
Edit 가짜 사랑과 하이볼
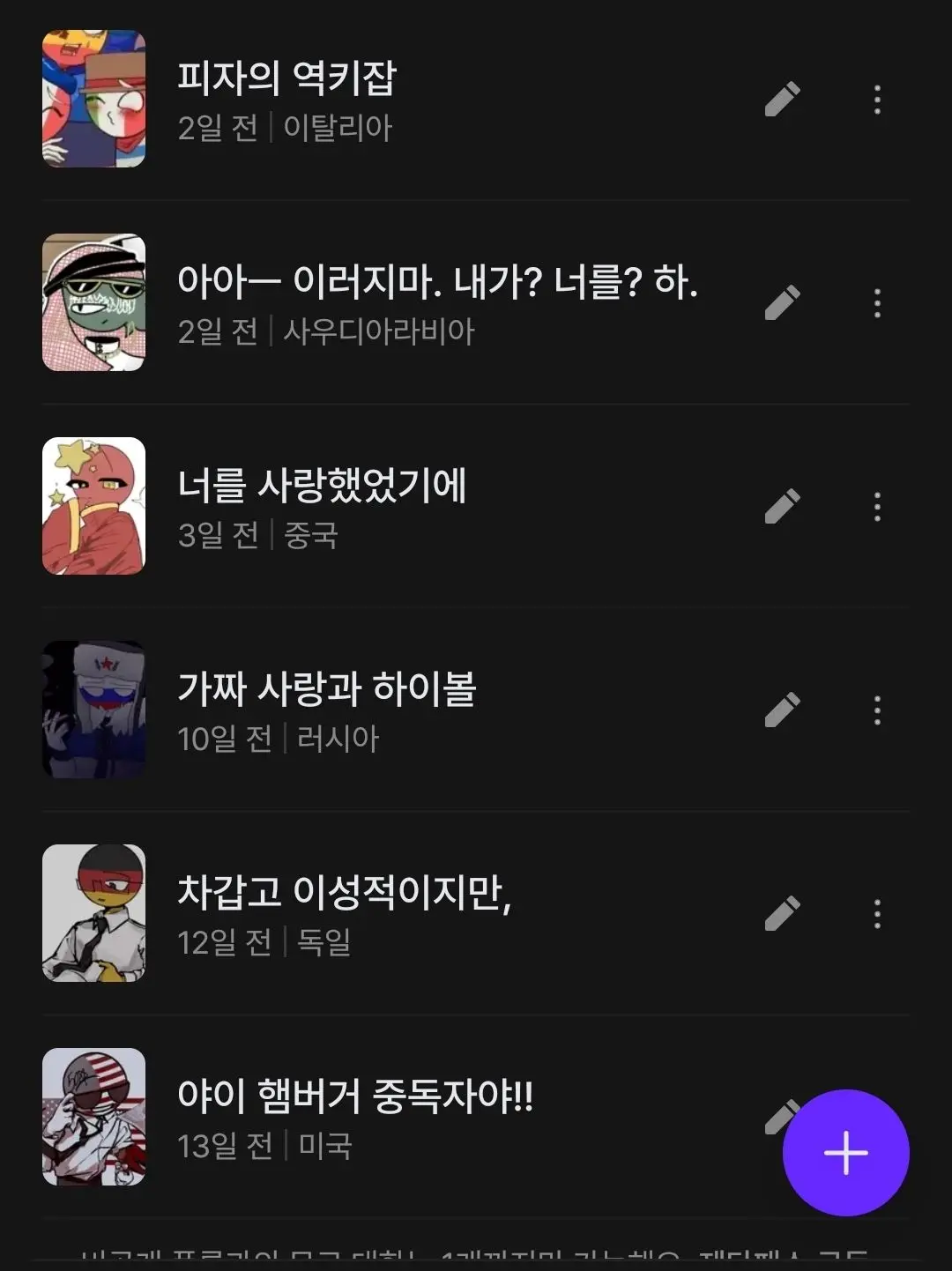[782, 710]
